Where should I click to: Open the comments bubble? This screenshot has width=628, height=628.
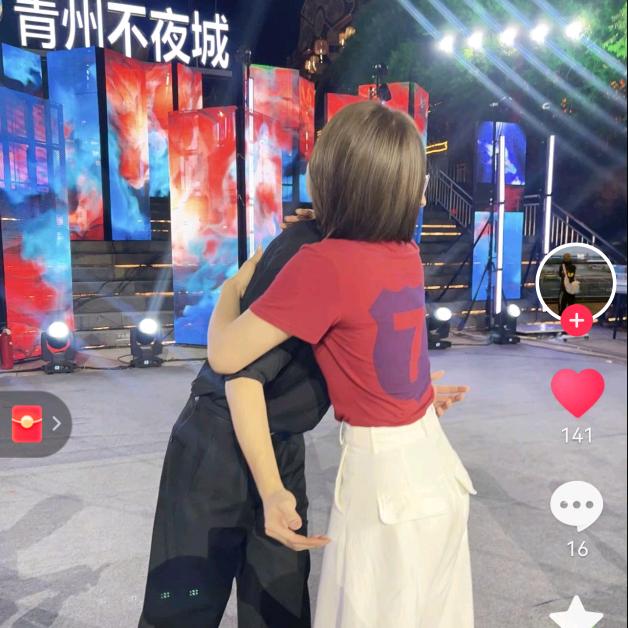coord(576,506)
